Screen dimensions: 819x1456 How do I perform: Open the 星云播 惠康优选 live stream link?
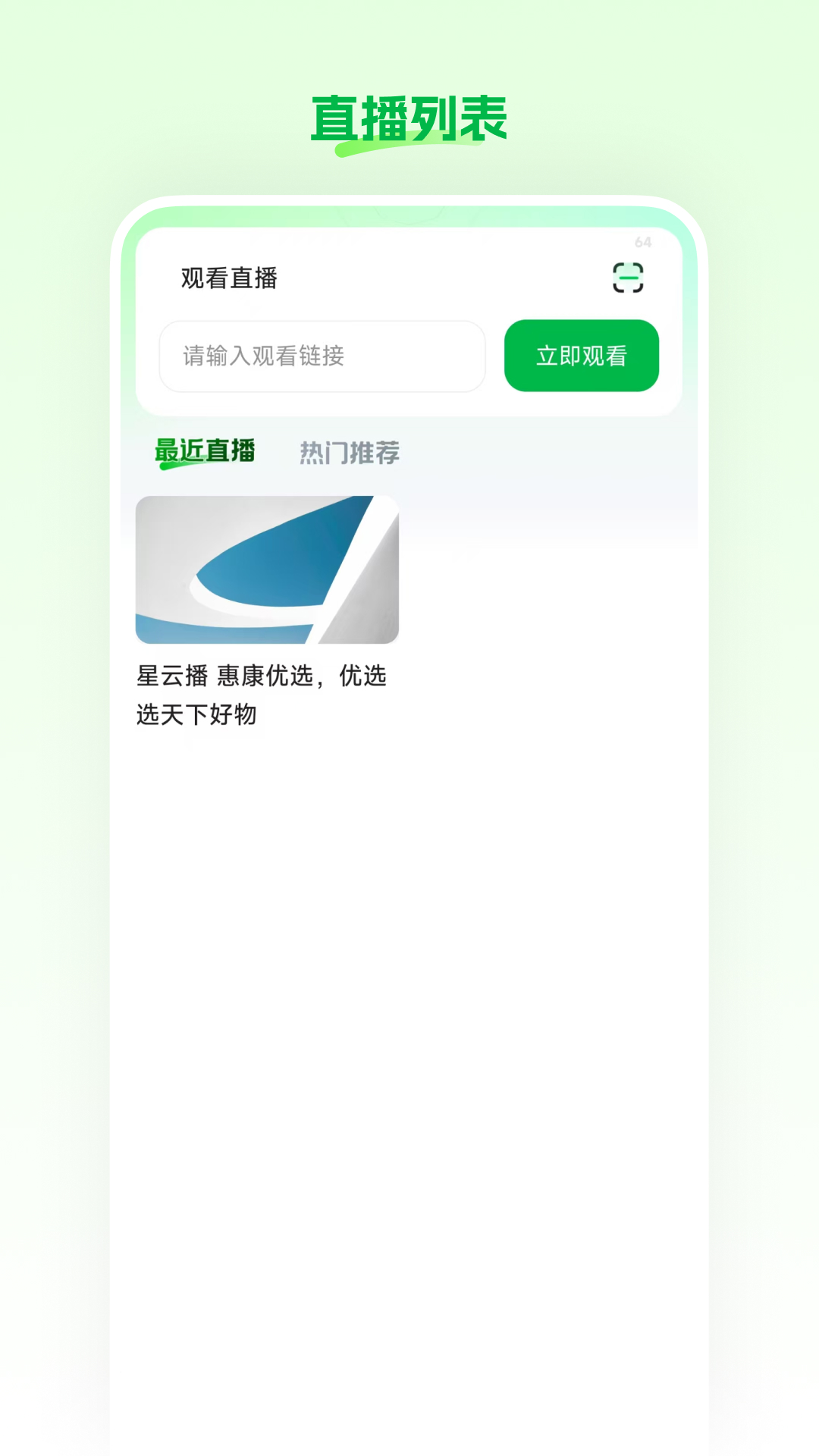coord(262,694)
